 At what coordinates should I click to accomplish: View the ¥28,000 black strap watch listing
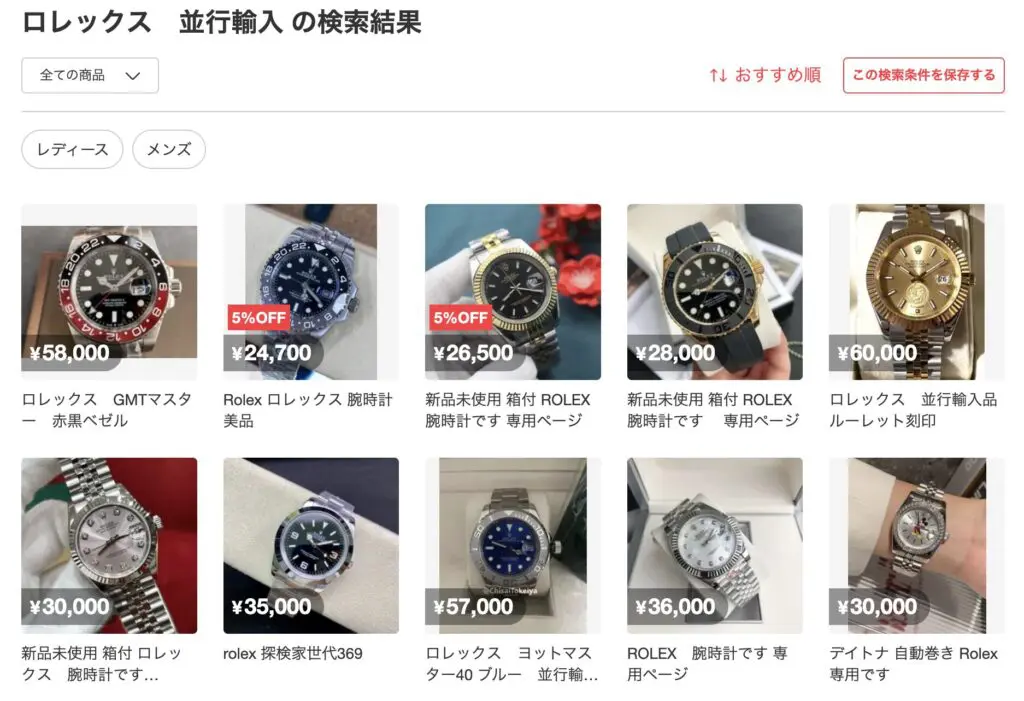(714, 292)
